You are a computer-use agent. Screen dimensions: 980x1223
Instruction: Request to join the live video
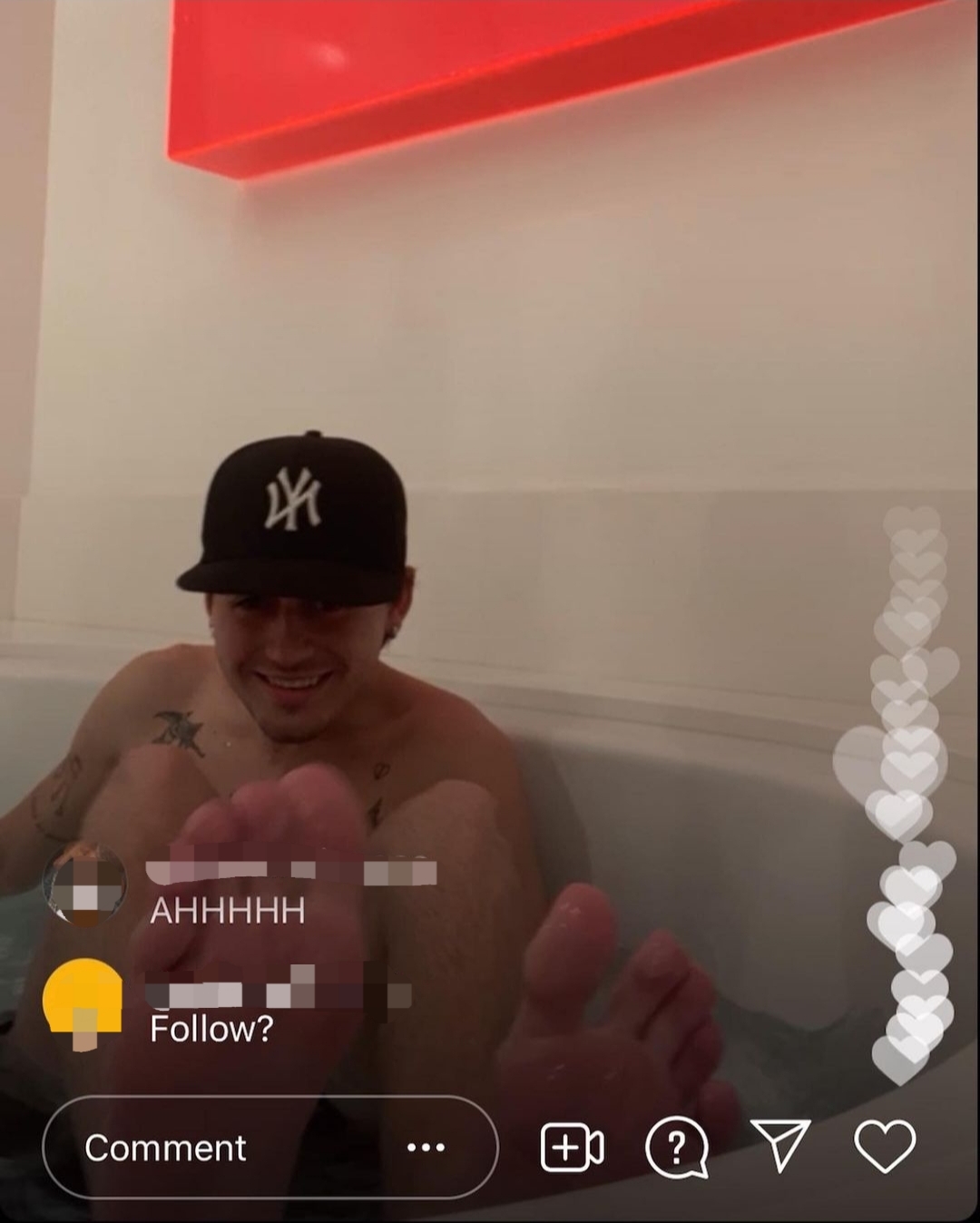tap(572, 1148)
